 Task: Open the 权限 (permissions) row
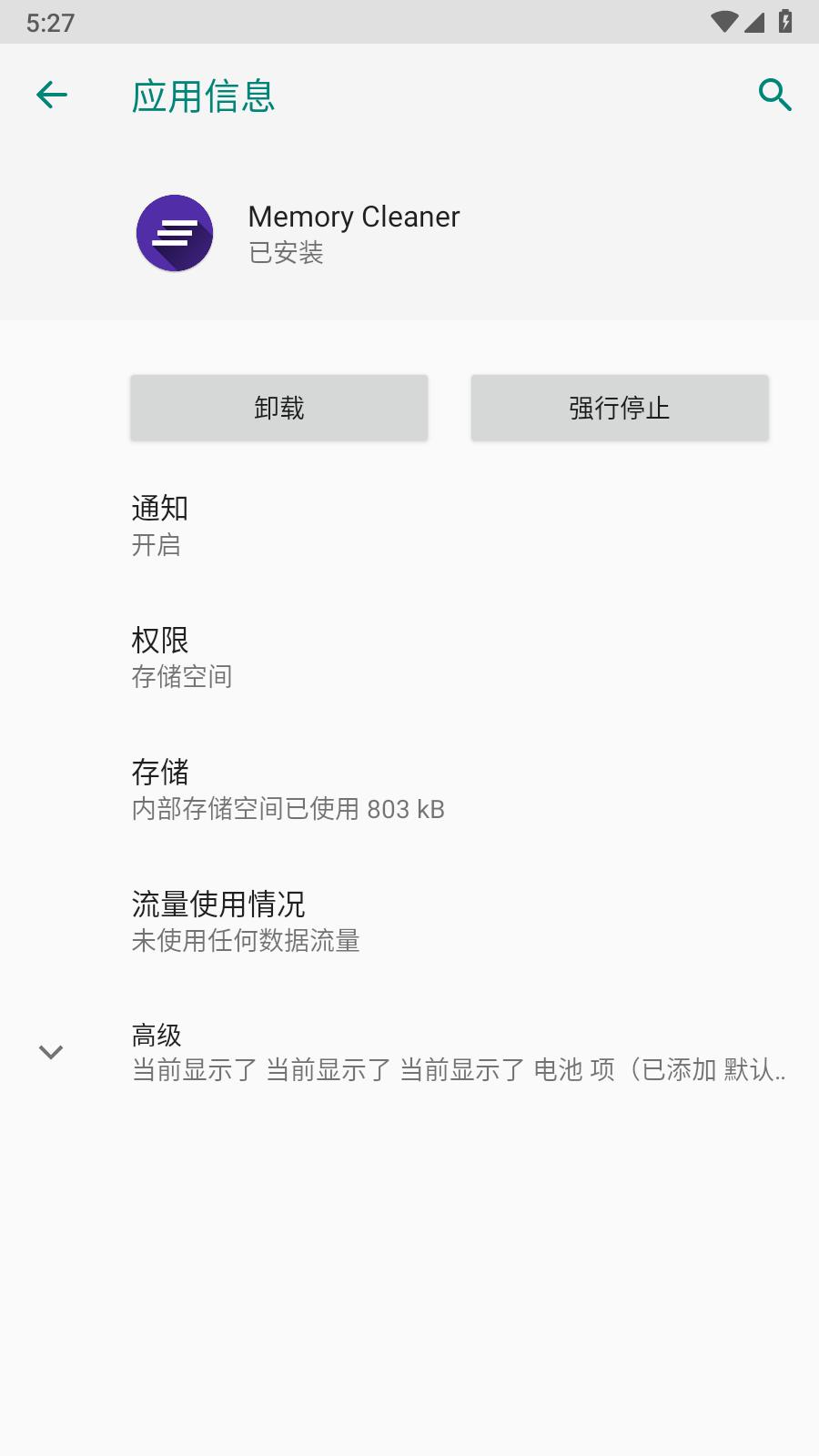(409, 658)
